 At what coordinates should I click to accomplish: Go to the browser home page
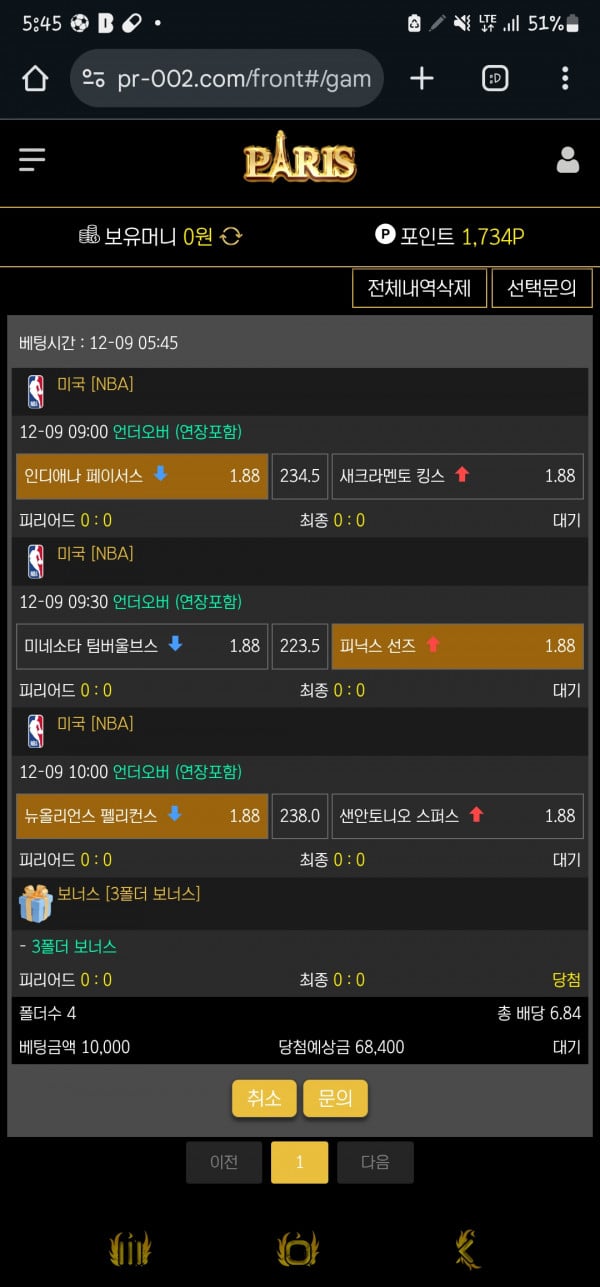(x=35, y=78)
